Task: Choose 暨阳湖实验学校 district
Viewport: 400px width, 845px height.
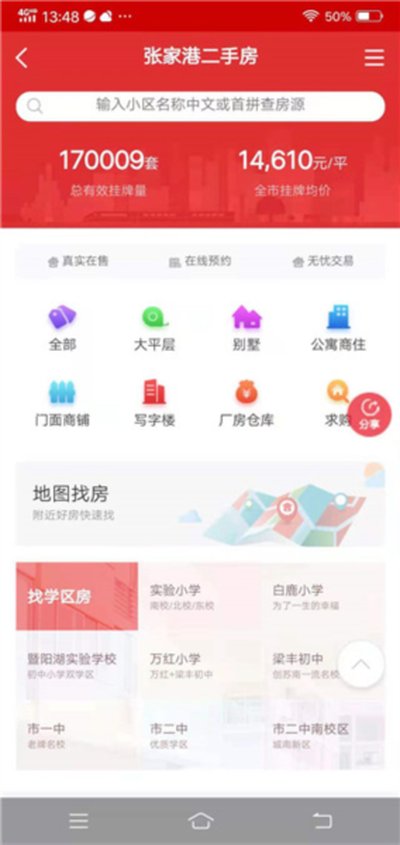Action: [77, 666]
